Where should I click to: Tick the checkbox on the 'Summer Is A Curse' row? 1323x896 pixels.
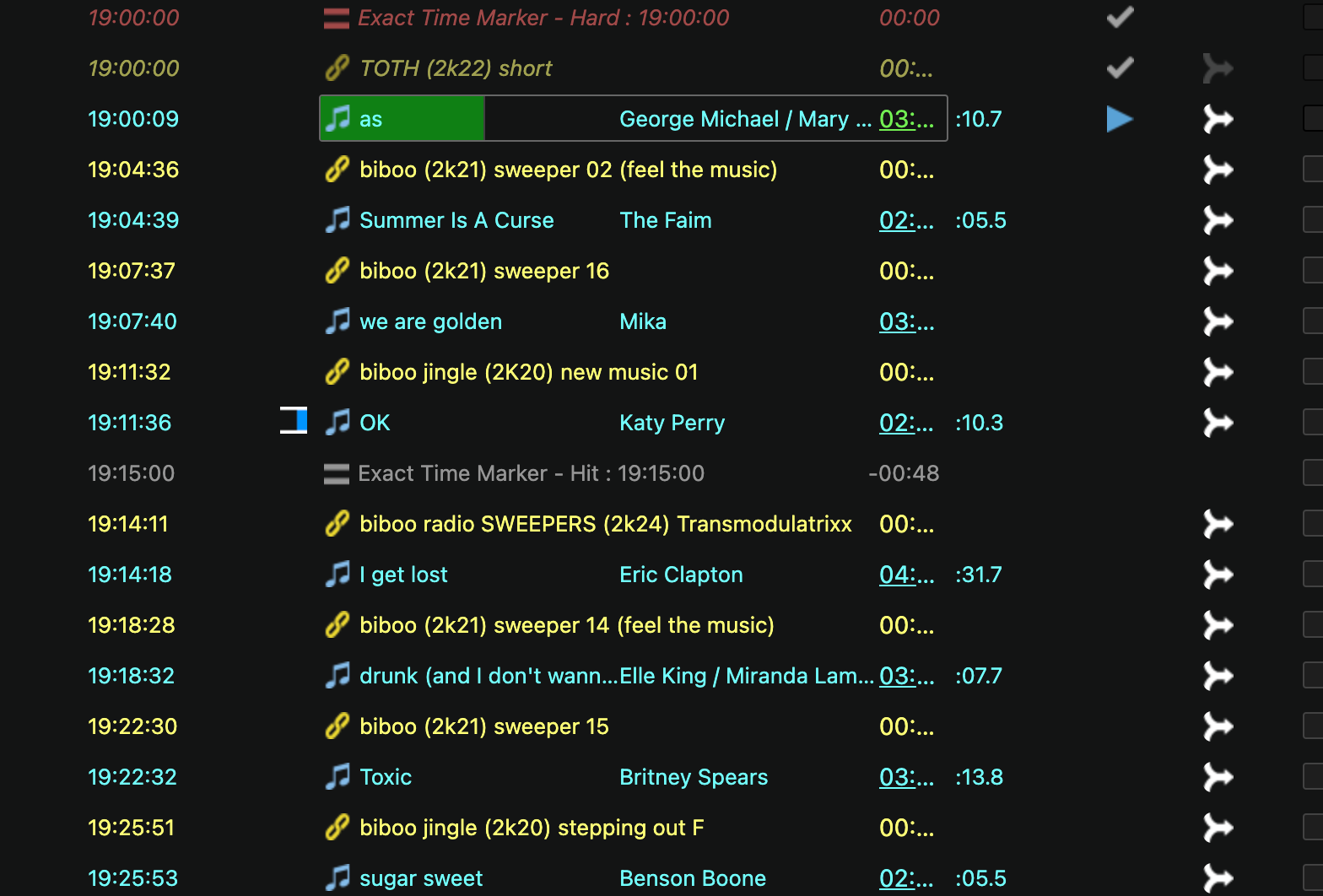(1312, 220)
